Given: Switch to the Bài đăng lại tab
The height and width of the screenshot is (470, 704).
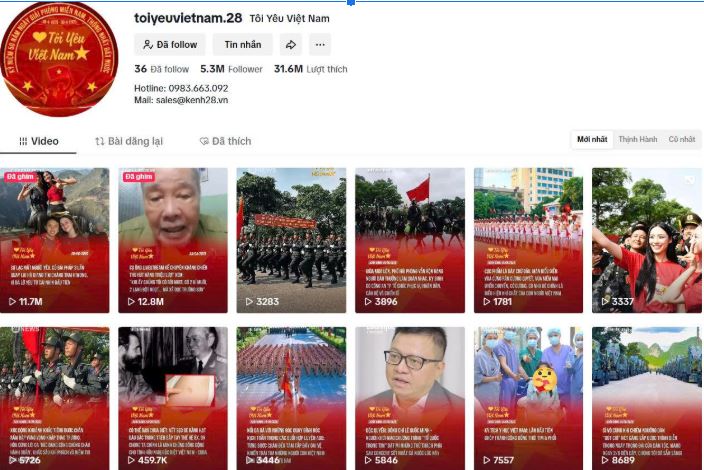Looking at the screenshot, I should [x=129, y=141].
